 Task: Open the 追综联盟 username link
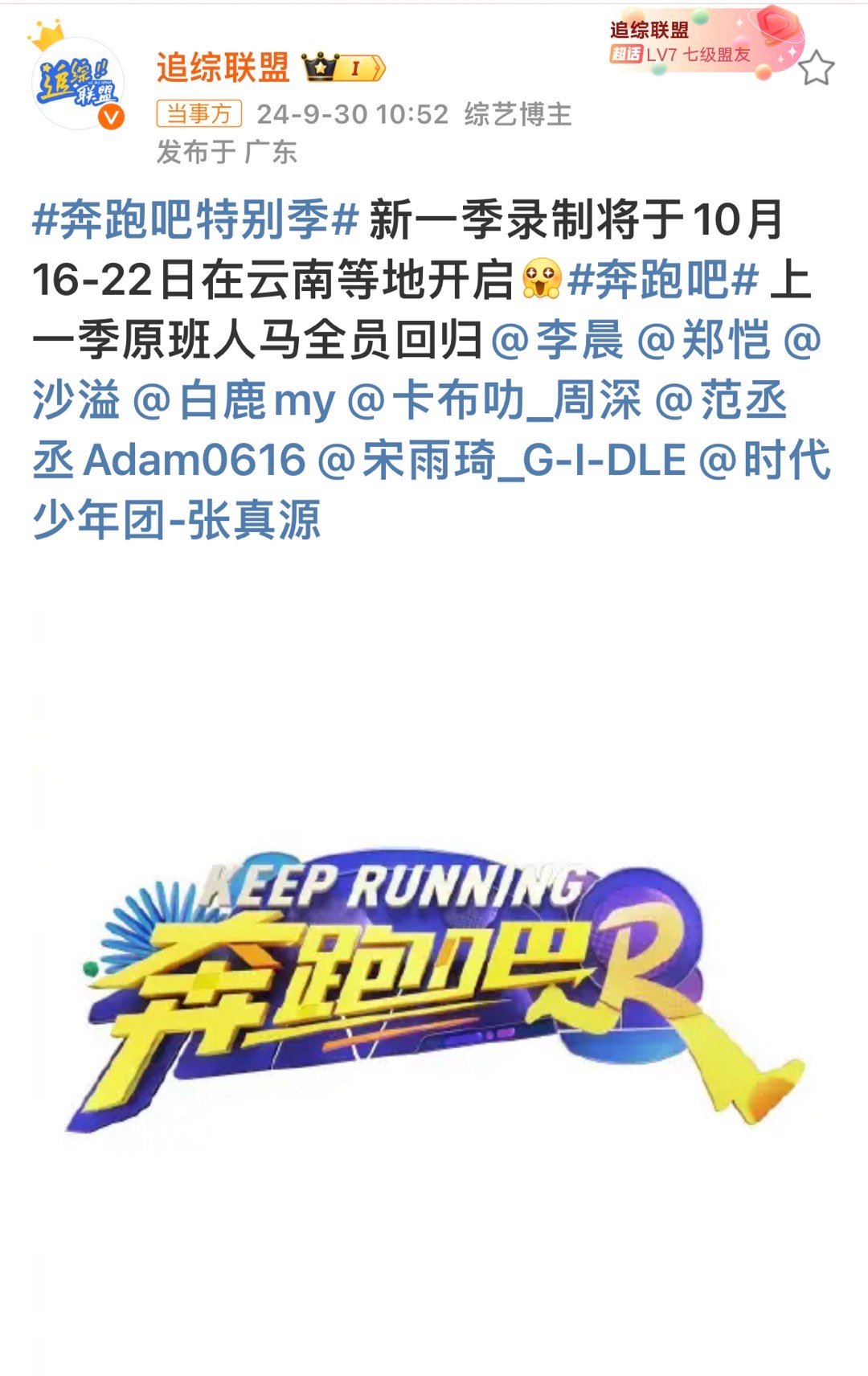223,68
